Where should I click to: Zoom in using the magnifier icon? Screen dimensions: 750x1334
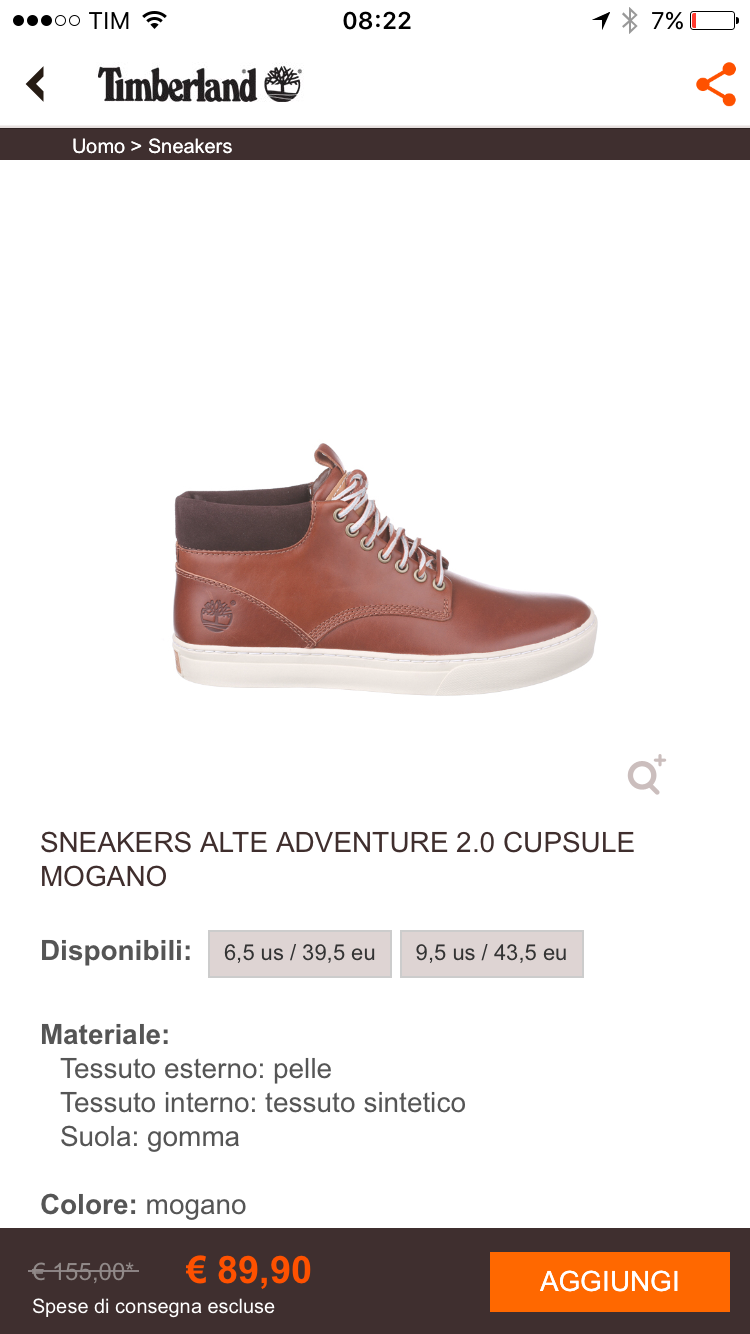coord(646,775)
